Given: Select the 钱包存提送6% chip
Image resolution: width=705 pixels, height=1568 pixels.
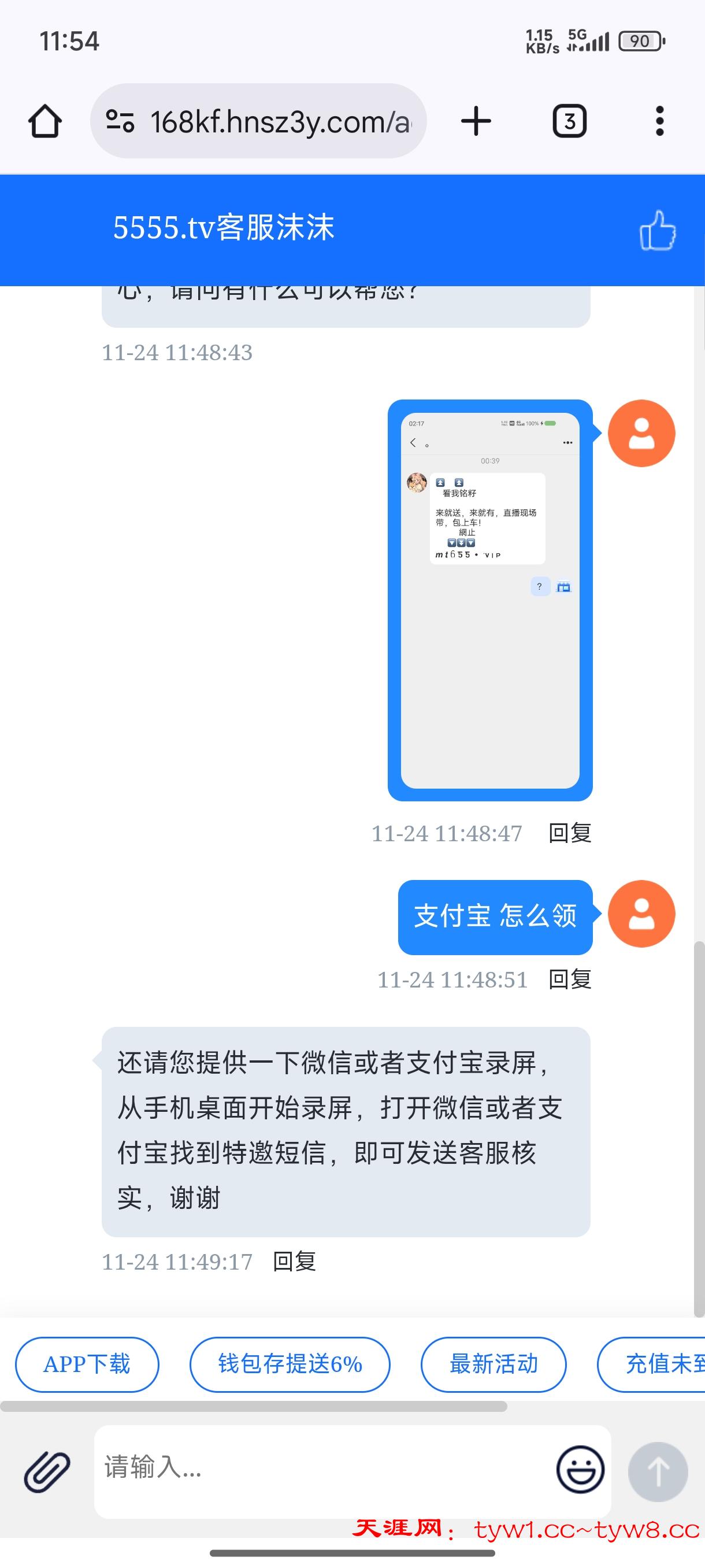Looking at the screenshot, I should 290,1364.
